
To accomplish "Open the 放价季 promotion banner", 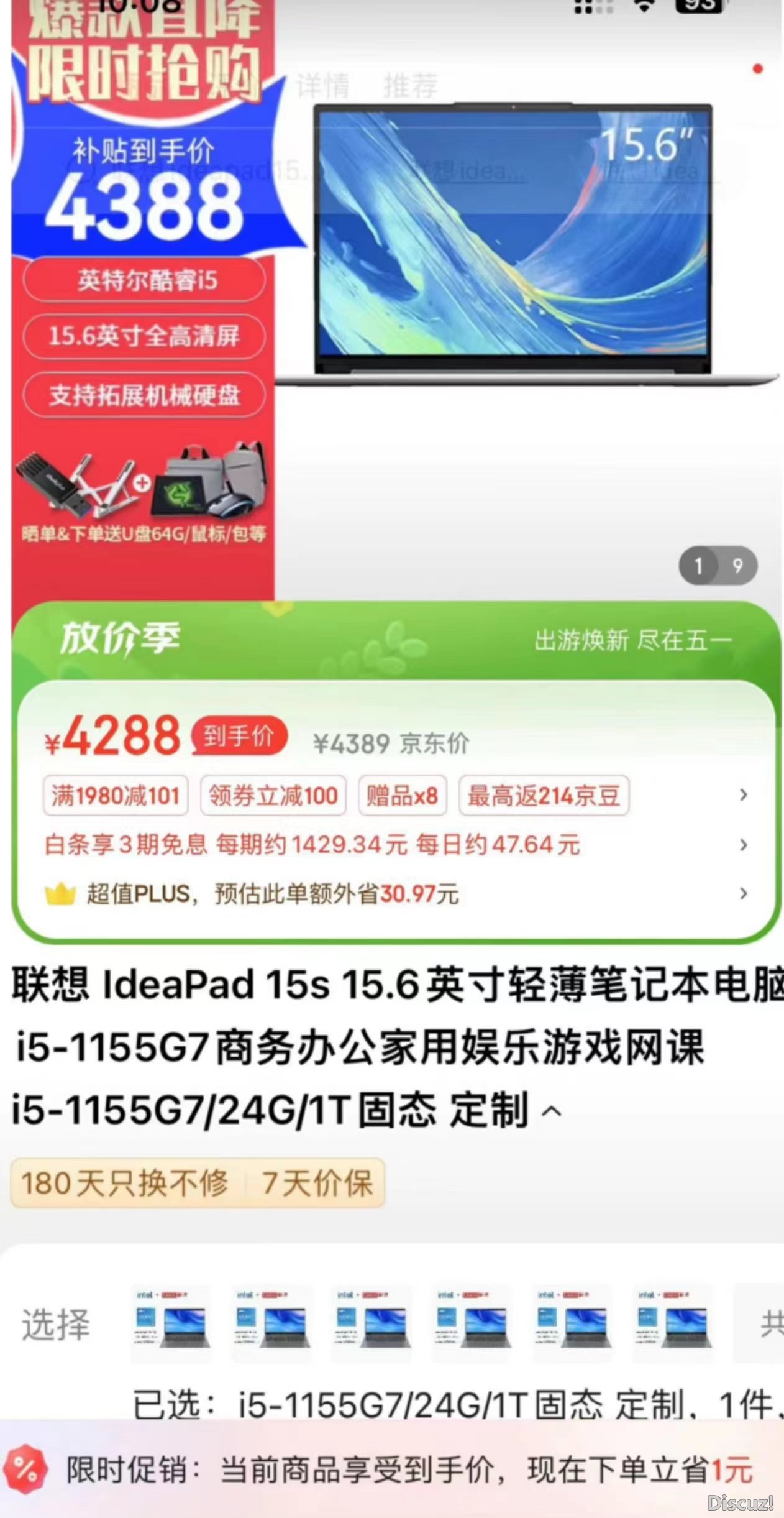I will (x=396, y=640).
